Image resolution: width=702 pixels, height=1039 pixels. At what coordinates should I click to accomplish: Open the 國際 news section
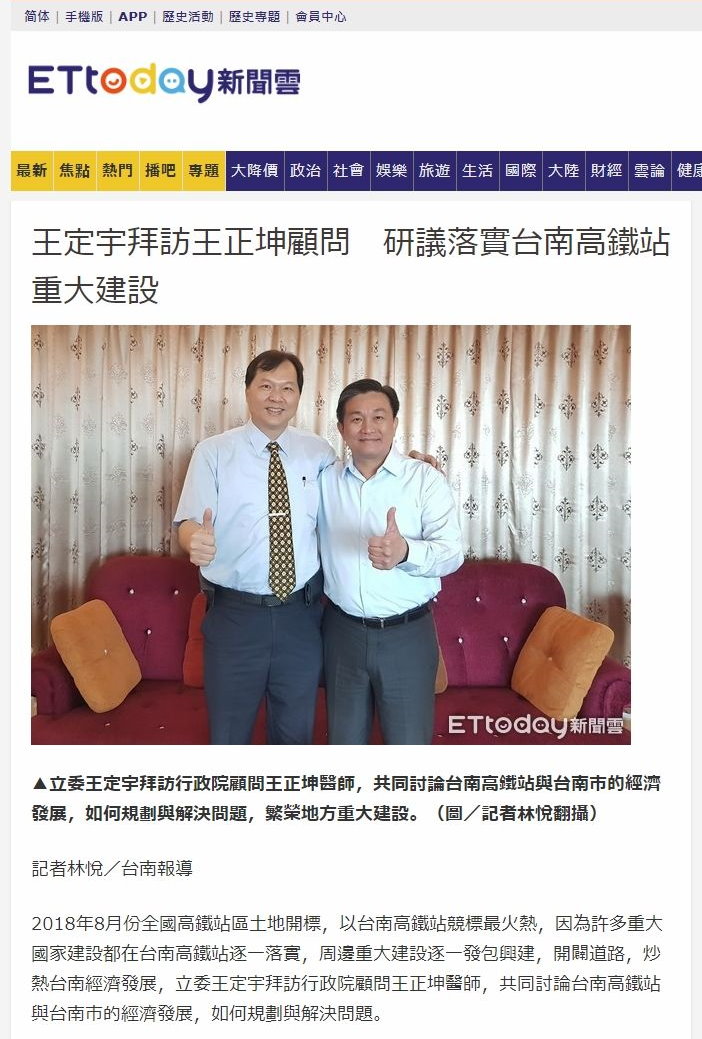[520, 171]
